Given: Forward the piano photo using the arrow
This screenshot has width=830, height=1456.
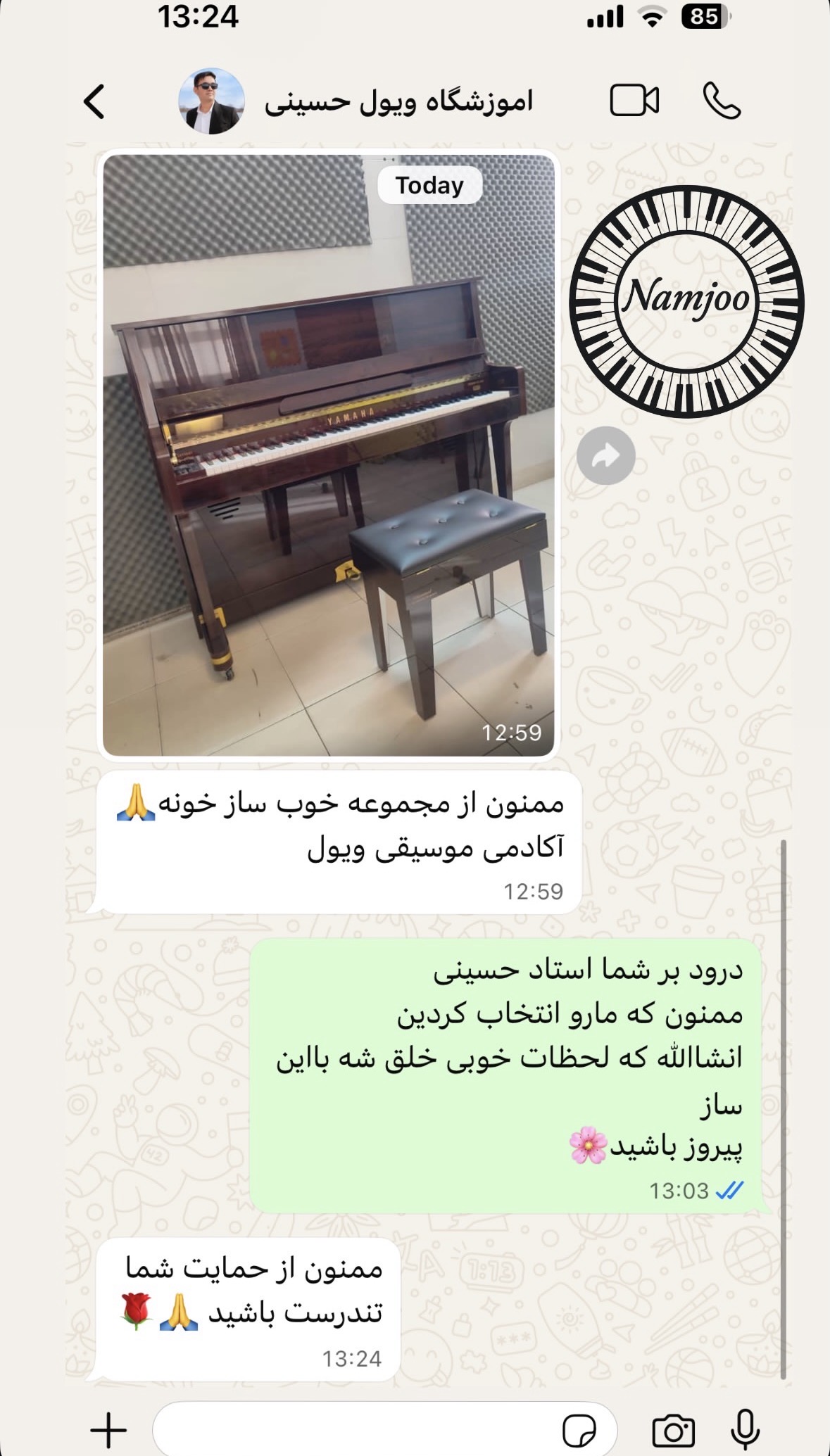Looking at the screenshot, I should (605, 455).
